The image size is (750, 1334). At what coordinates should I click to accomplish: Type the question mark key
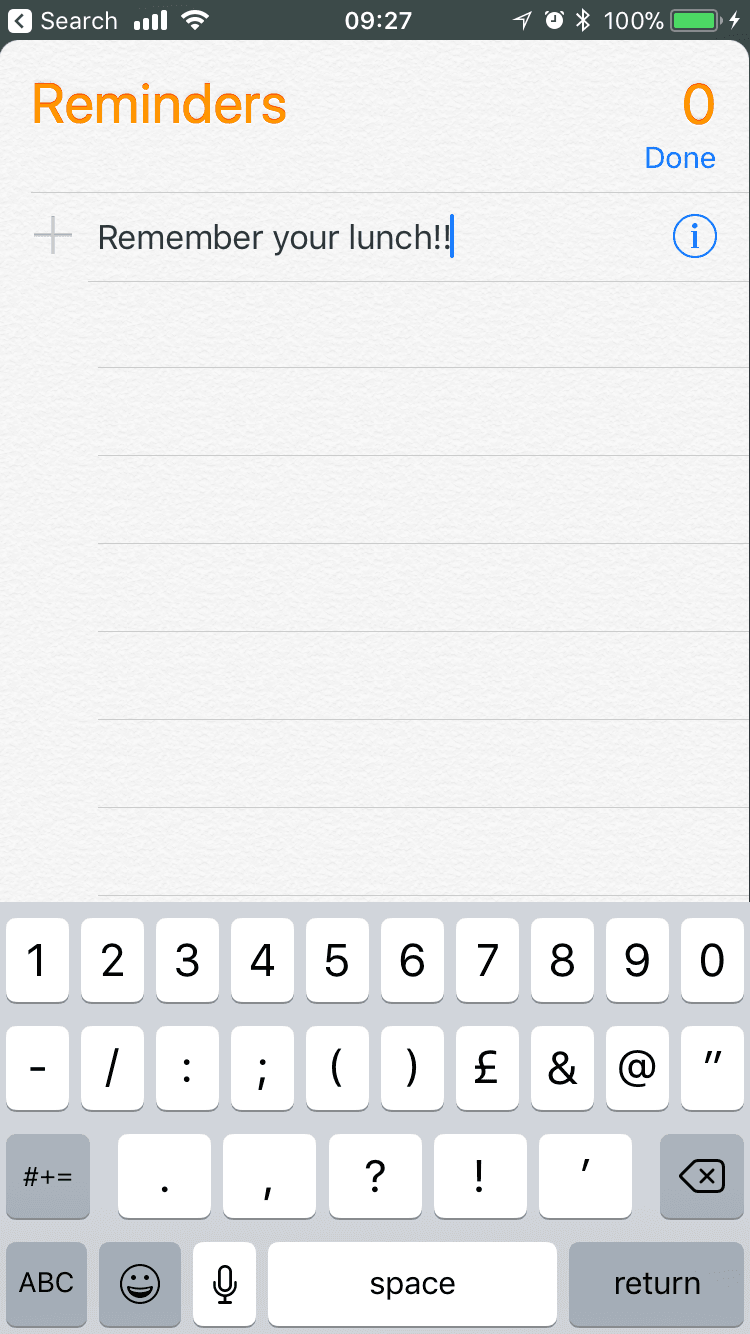pyautogui.click(x=375, y=1176)
